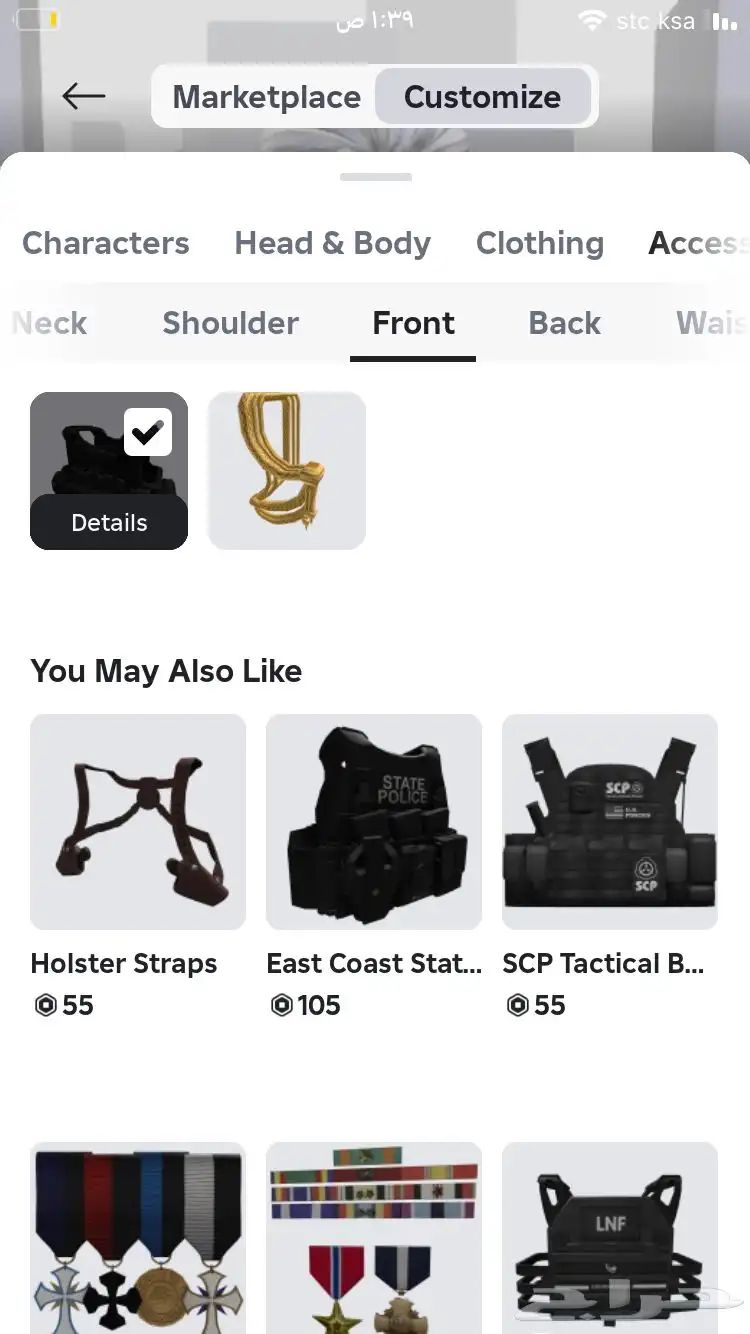Switch to the Neck subcategory
This screenshot has width=750, height=1334.
(x=50, y=323)
